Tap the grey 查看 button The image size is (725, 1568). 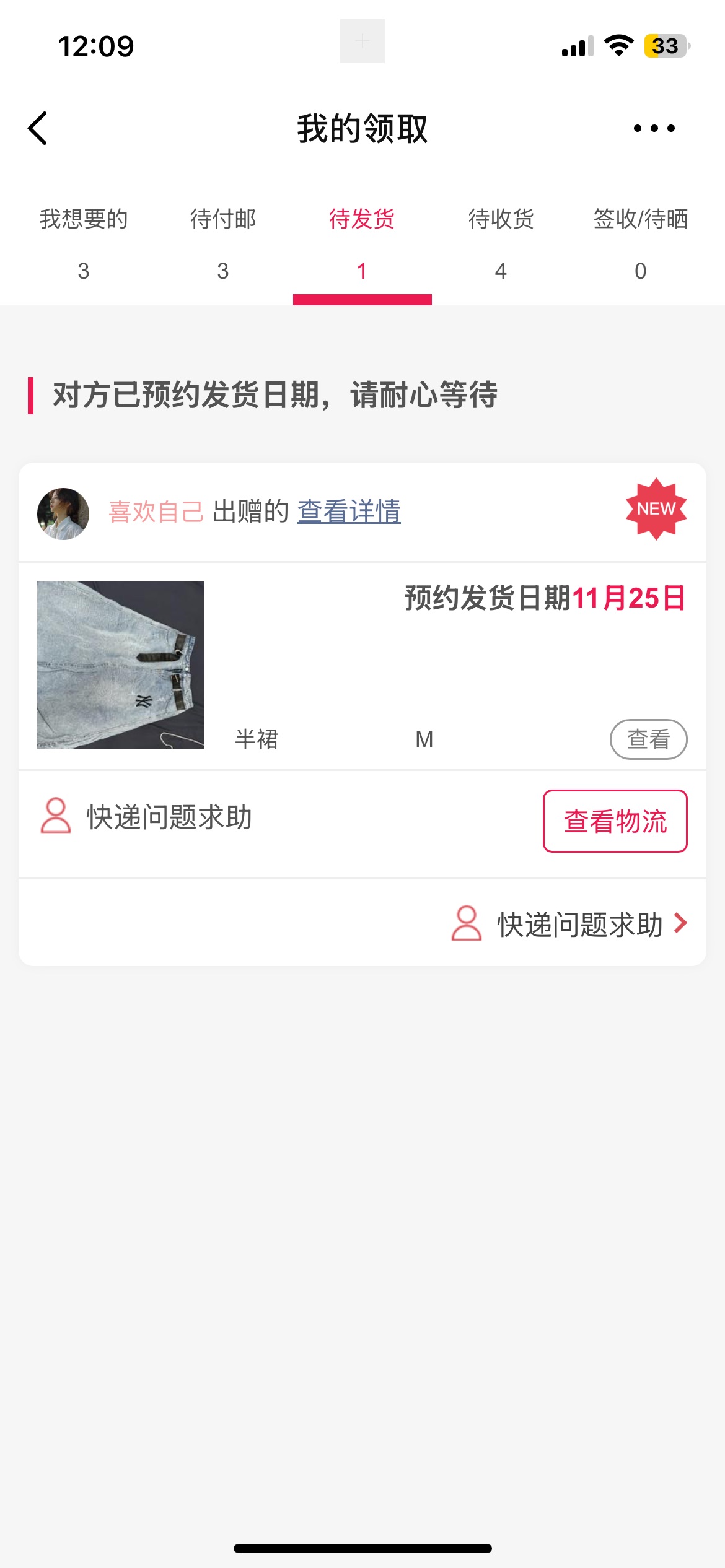[x=648, y=739]
